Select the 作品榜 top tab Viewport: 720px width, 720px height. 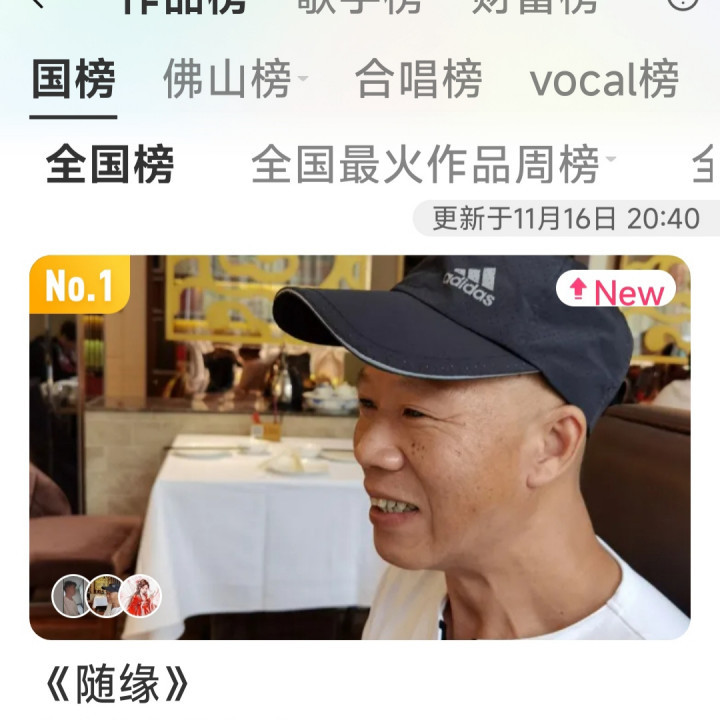[183, 6]
